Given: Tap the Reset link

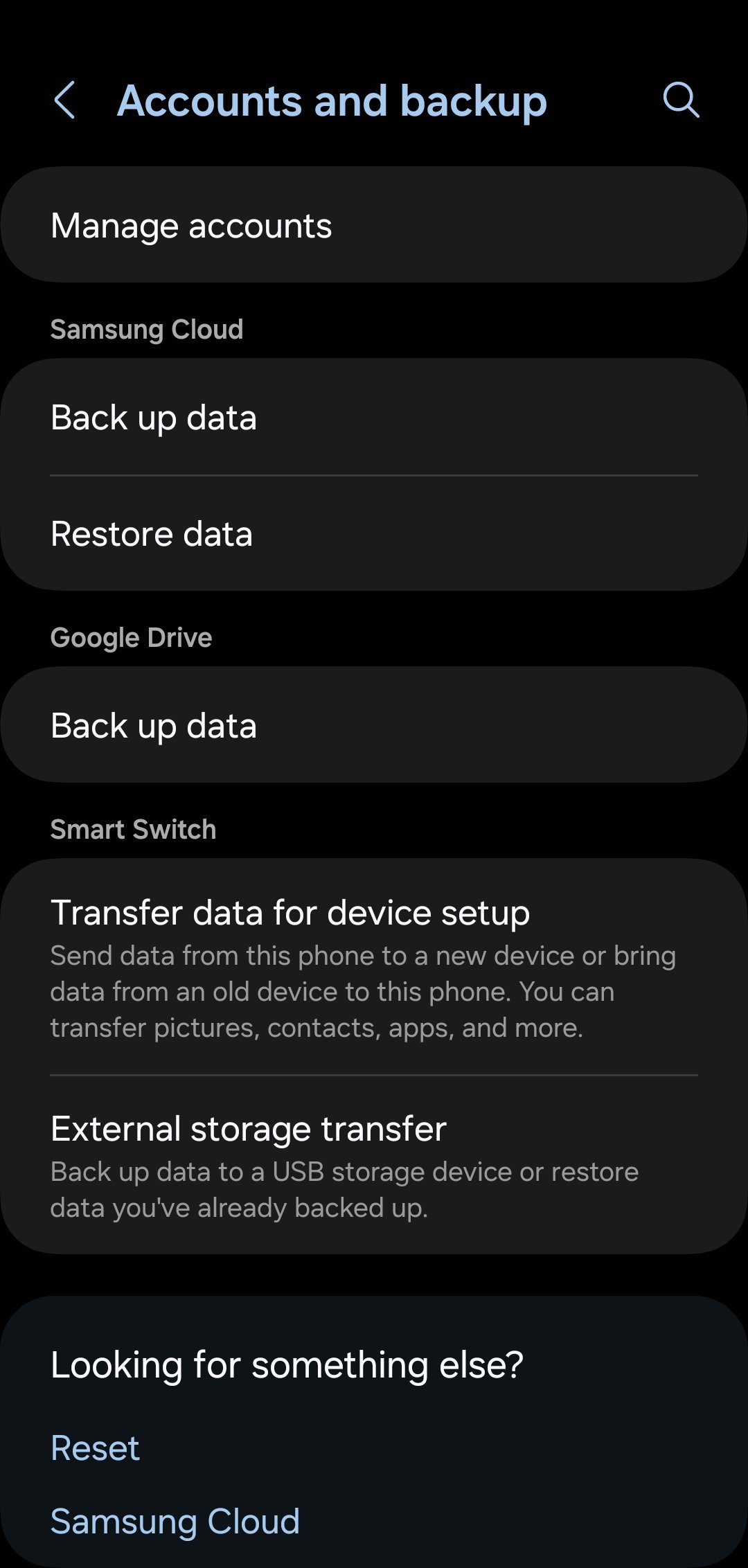Looking at the screenshot, I should [x=96, y=1448].
